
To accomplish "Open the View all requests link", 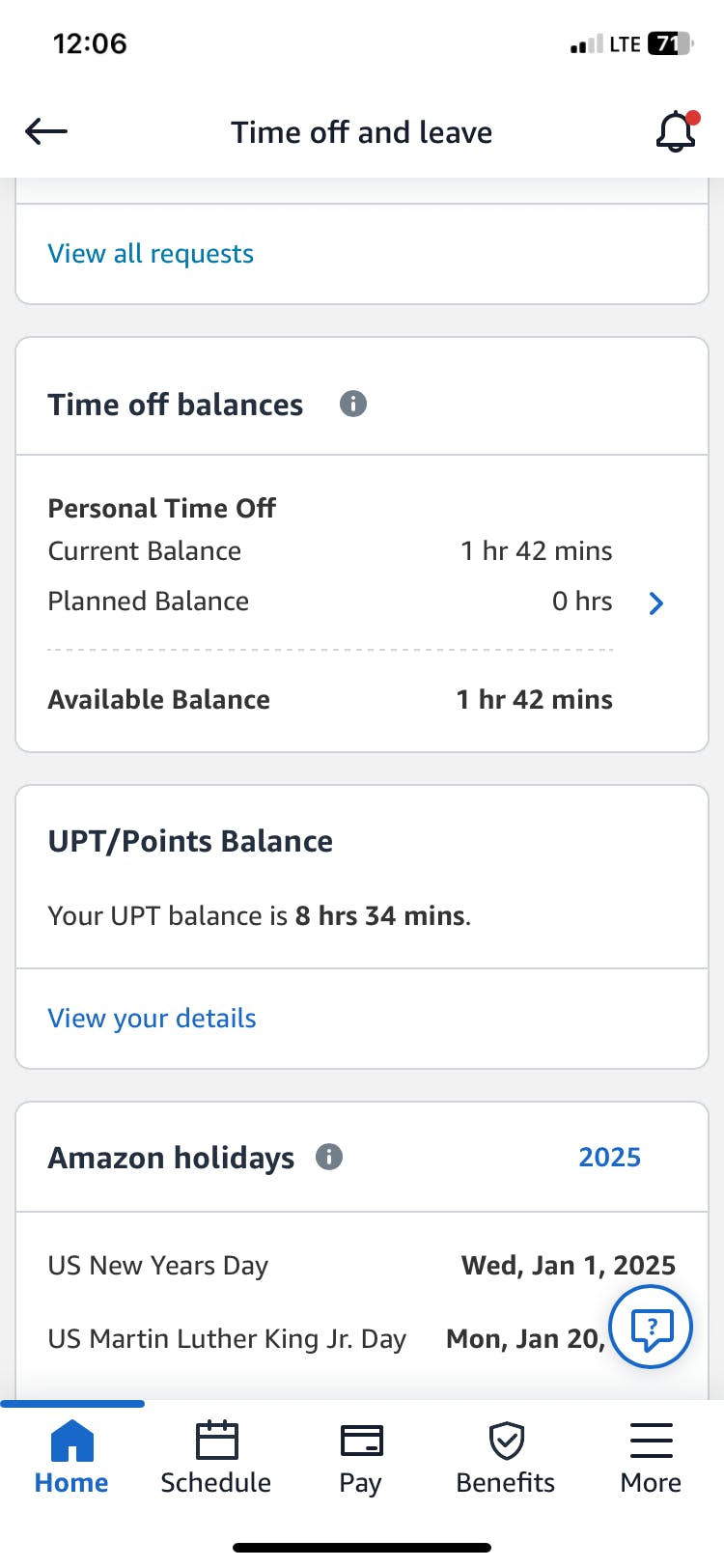I will tap(151, 253).
